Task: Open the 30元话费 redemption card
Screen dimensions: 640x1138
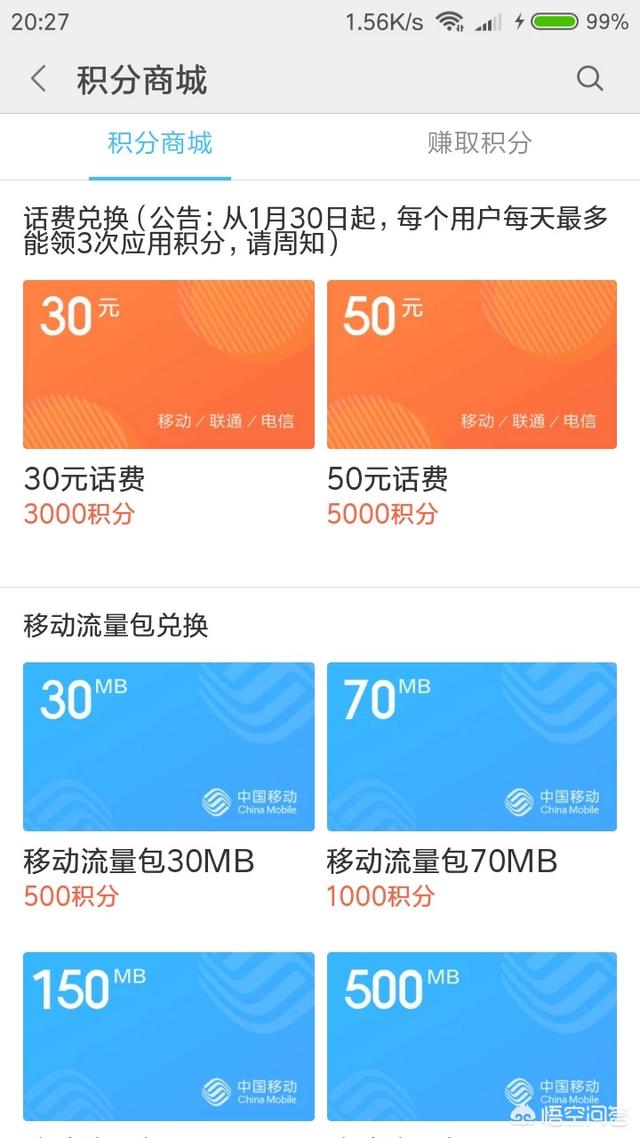Action: coord(168,365)
